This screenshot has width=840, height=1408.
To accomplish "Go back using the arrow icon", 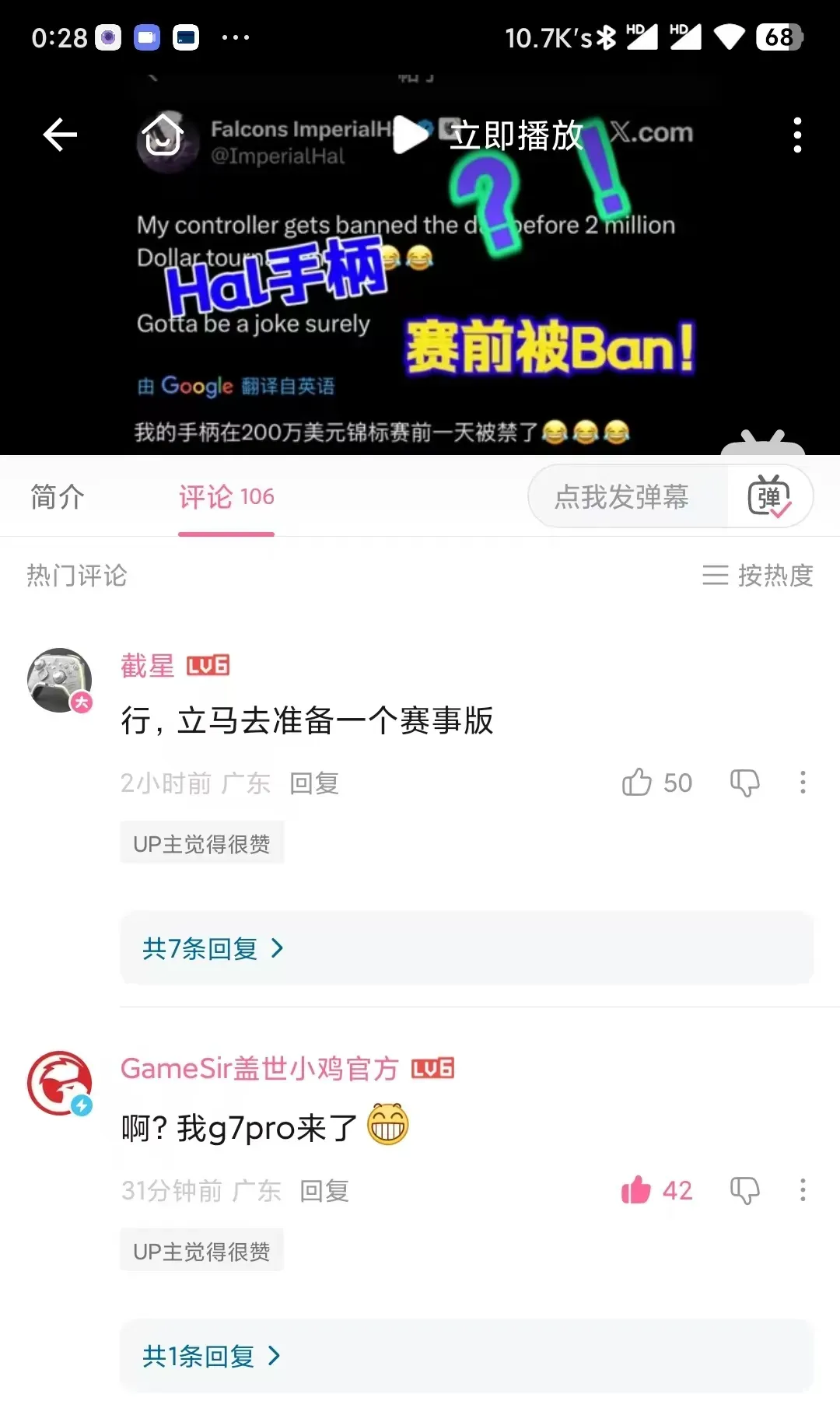I will 60,135.
